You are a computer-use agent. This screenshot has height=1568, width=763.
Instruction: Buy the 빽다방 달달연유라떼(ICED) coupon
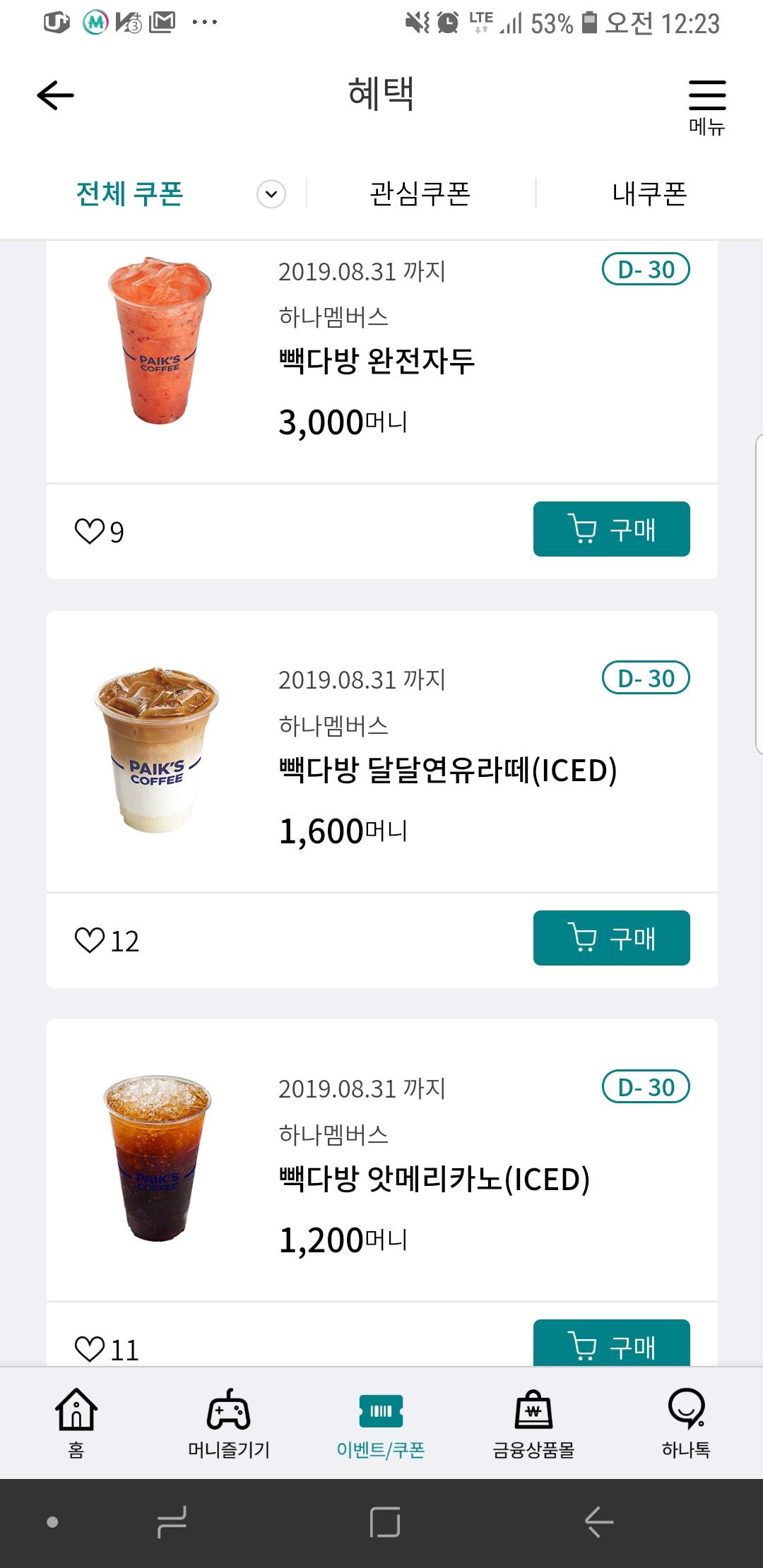(x=611, y=938)
